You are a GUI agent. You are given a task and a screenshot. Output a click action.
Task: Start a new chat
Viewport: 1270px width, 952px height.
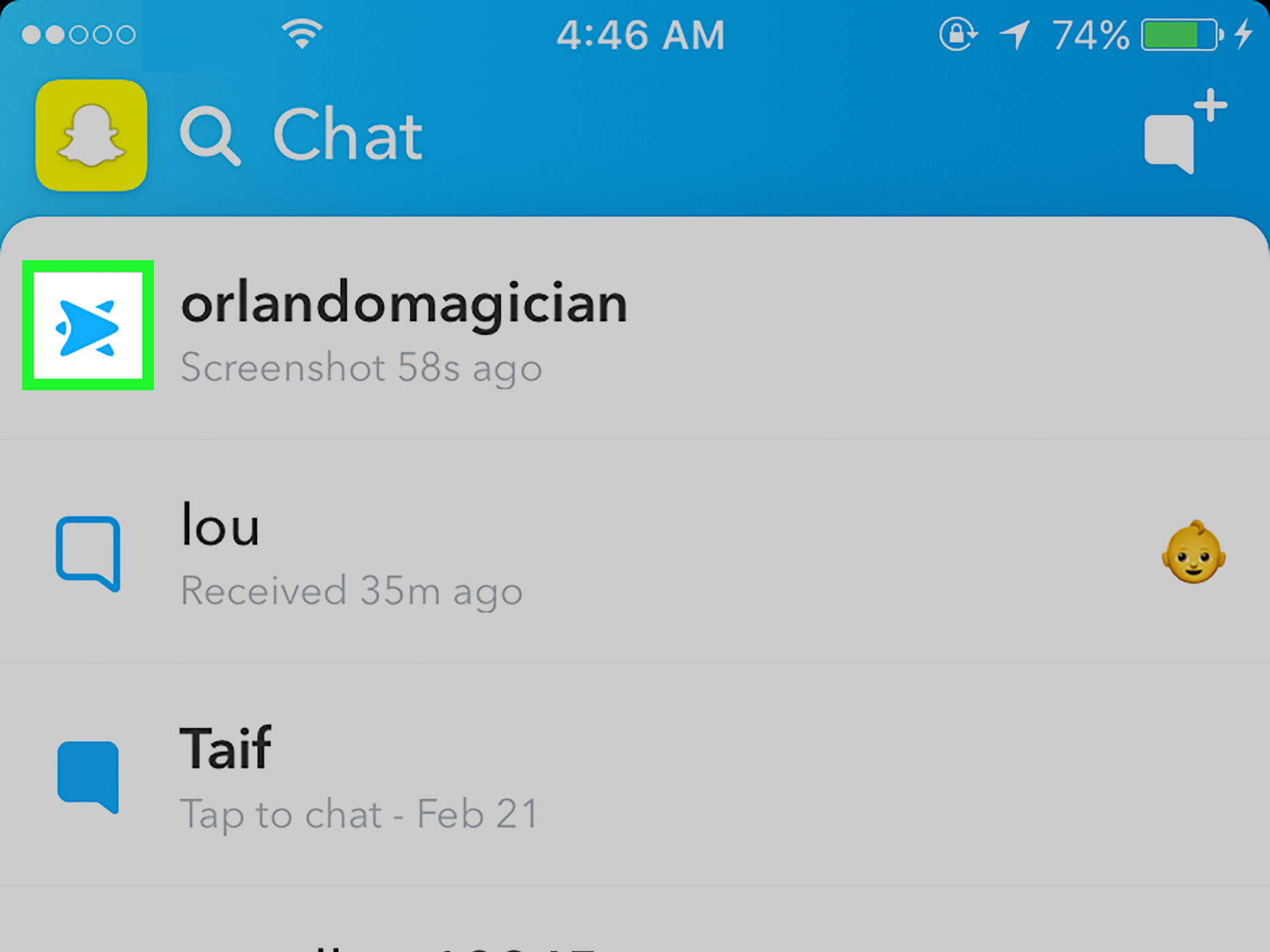click(1184, 133)
